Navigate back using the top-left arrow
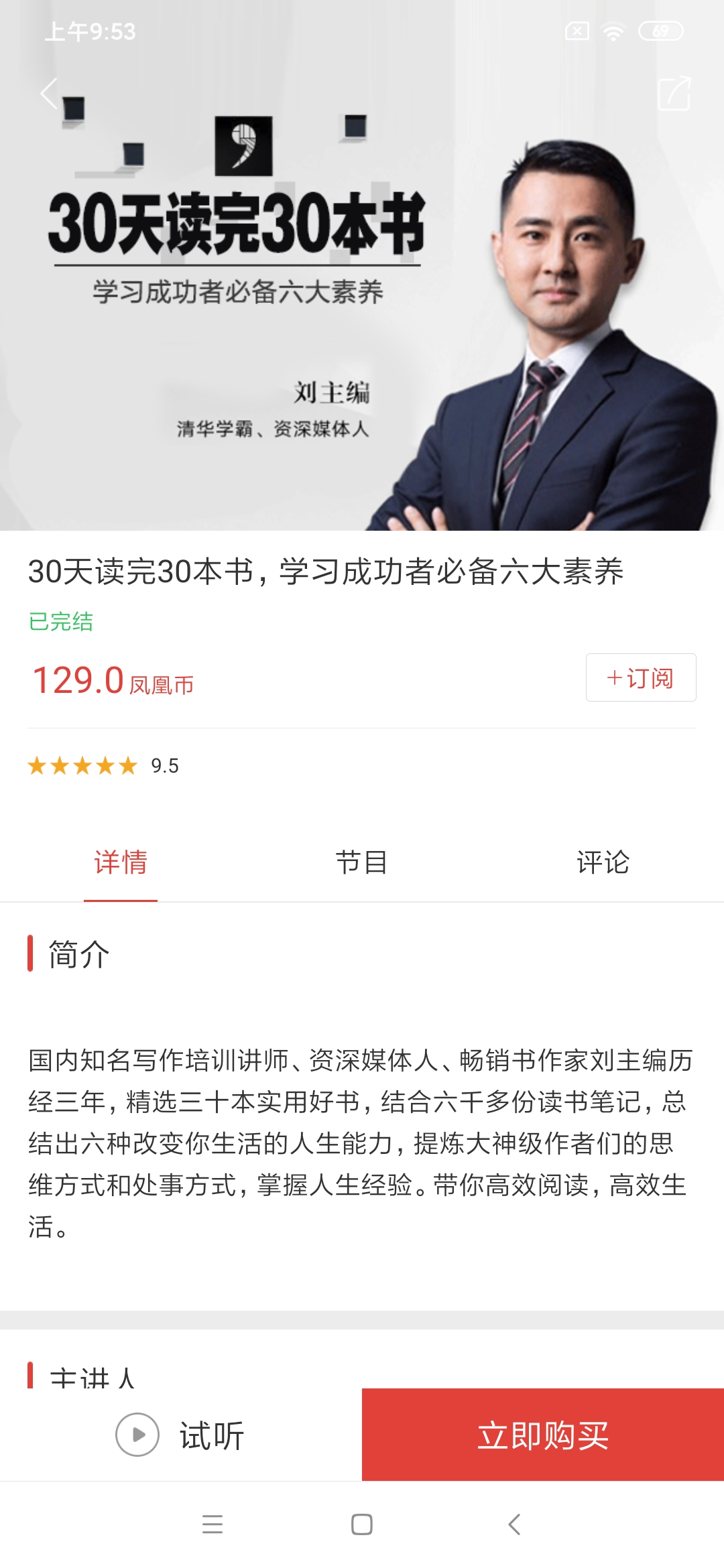 pyautogui.click(x=47, y=94)
